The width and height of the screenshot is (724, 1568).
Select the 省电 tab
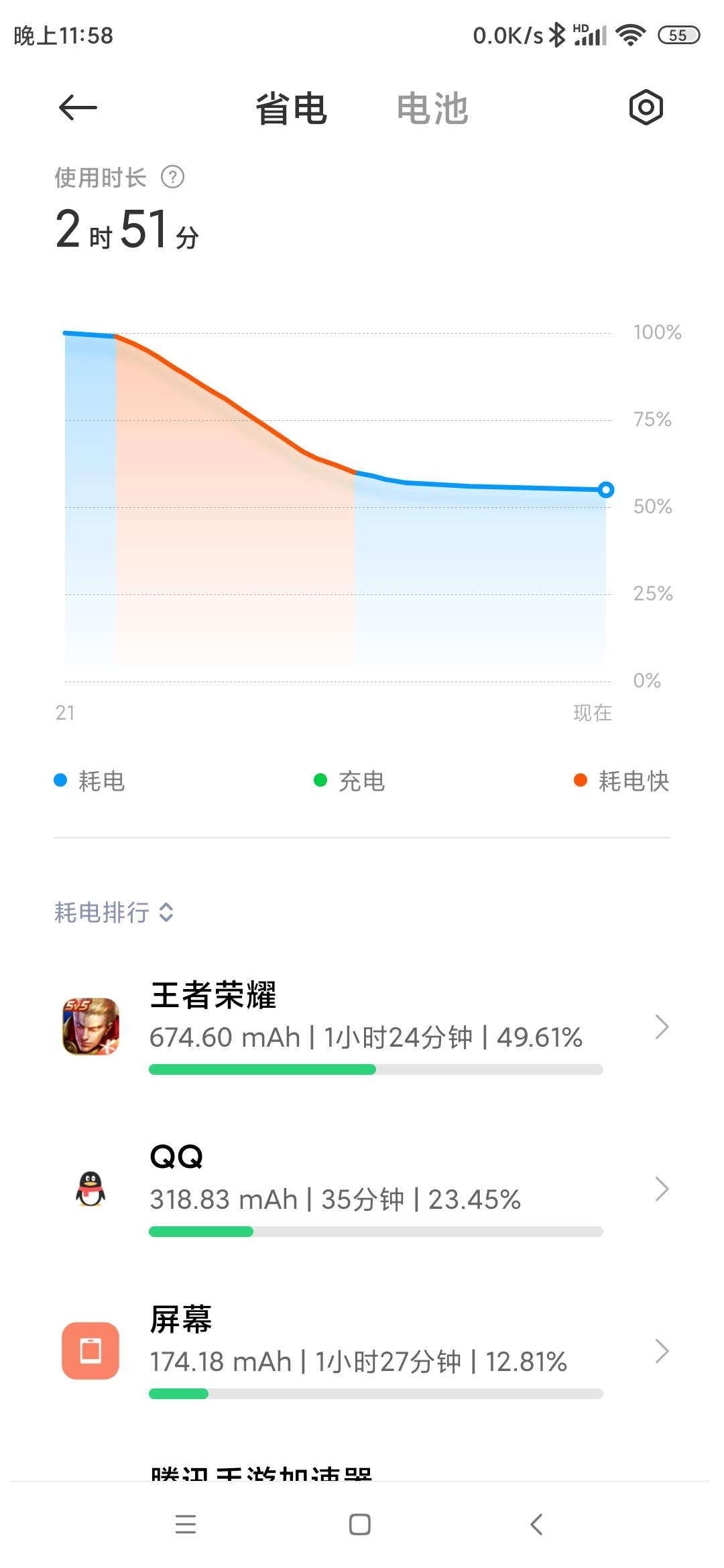click(x=291, y=109)
